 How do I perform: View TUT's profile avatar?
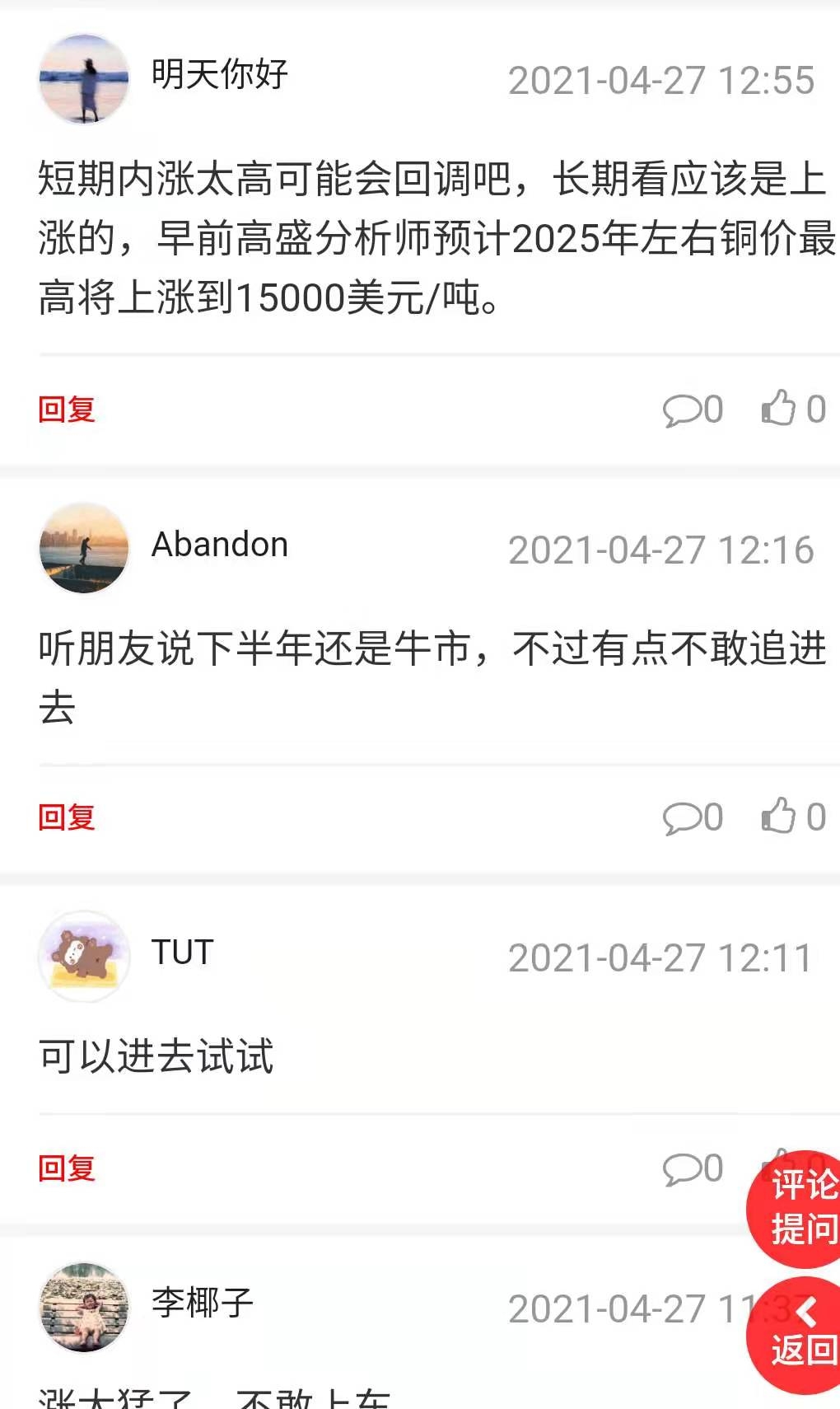point(84,956)
